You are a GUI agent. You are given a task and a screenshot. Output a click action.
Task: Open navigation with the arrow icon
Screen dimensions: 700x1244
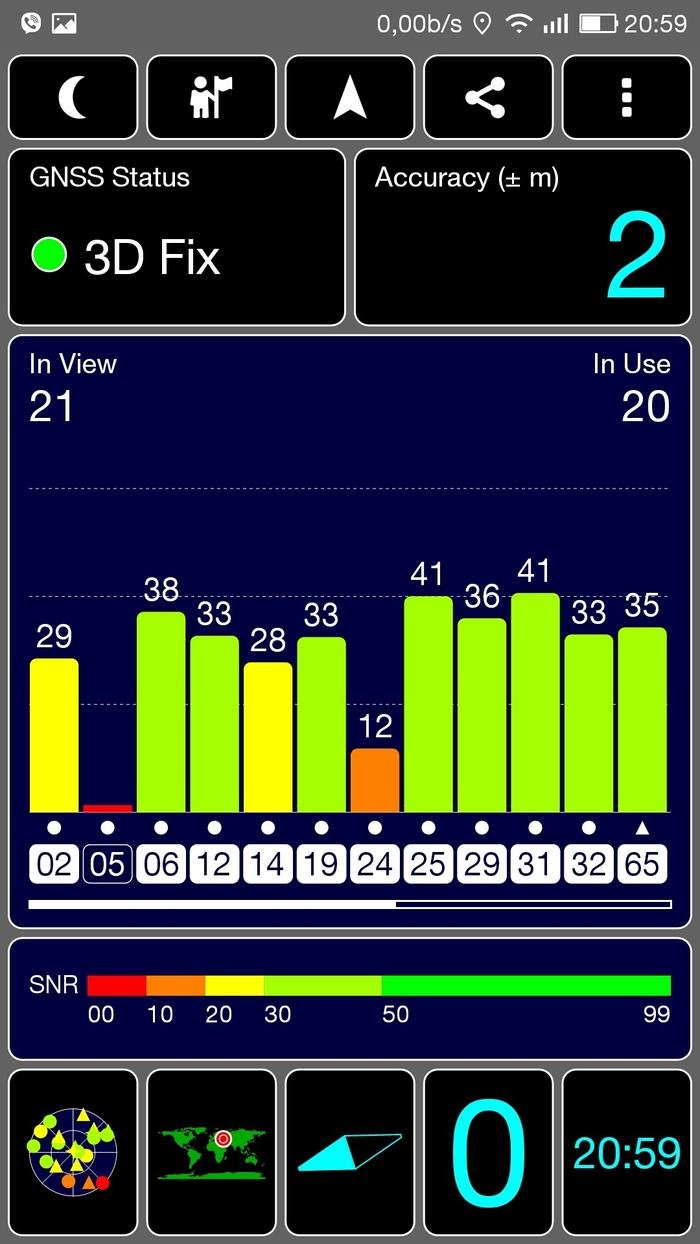[350, 97]
